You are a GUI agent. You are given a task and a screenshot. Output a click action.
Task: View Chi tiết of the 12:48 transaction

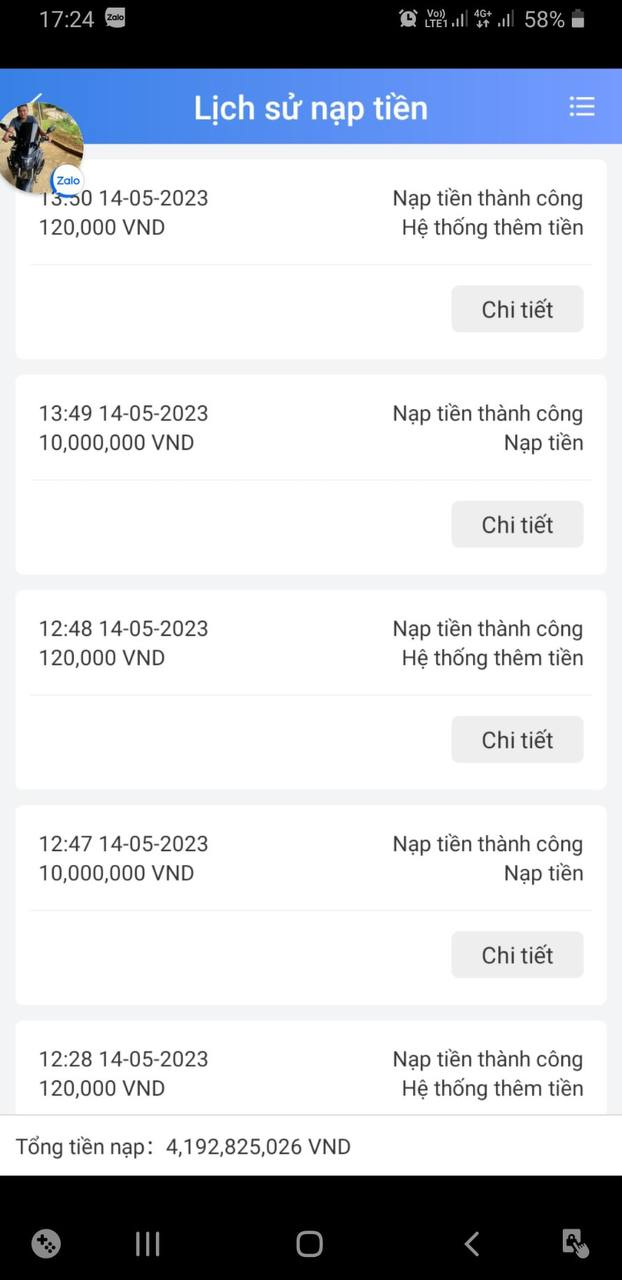(x=517, y=740)
